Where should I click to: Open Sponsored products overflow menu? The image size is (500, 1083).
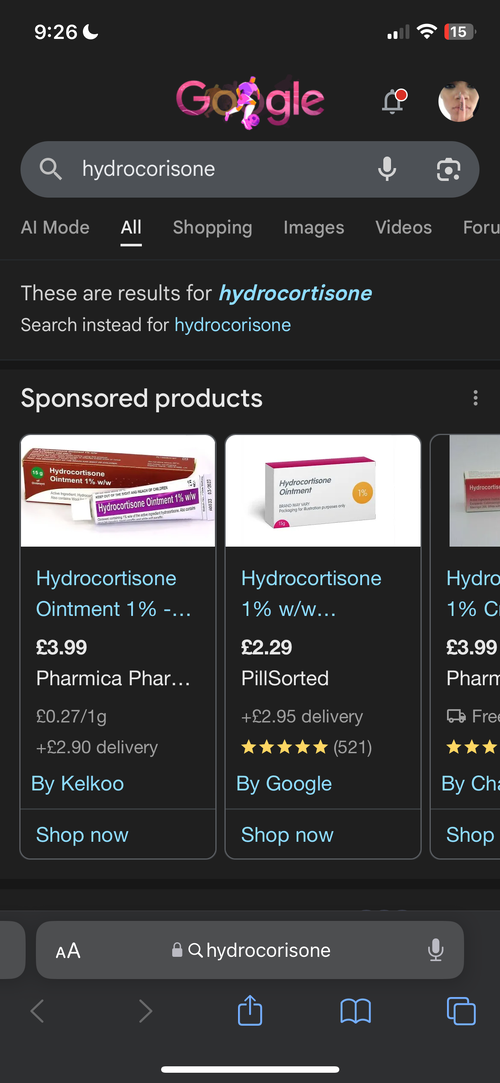[x=475, y=398]
